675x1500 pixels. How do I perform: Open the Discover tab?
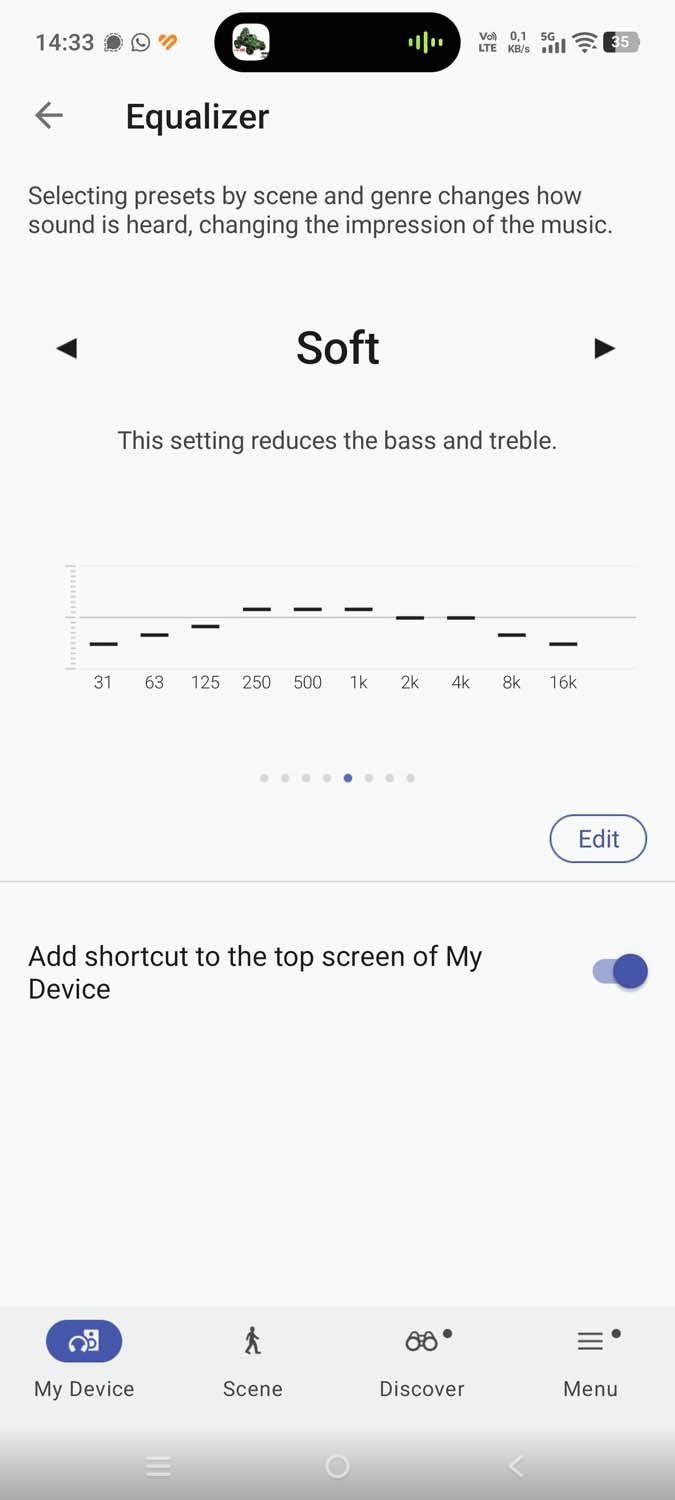point(422,1360)
